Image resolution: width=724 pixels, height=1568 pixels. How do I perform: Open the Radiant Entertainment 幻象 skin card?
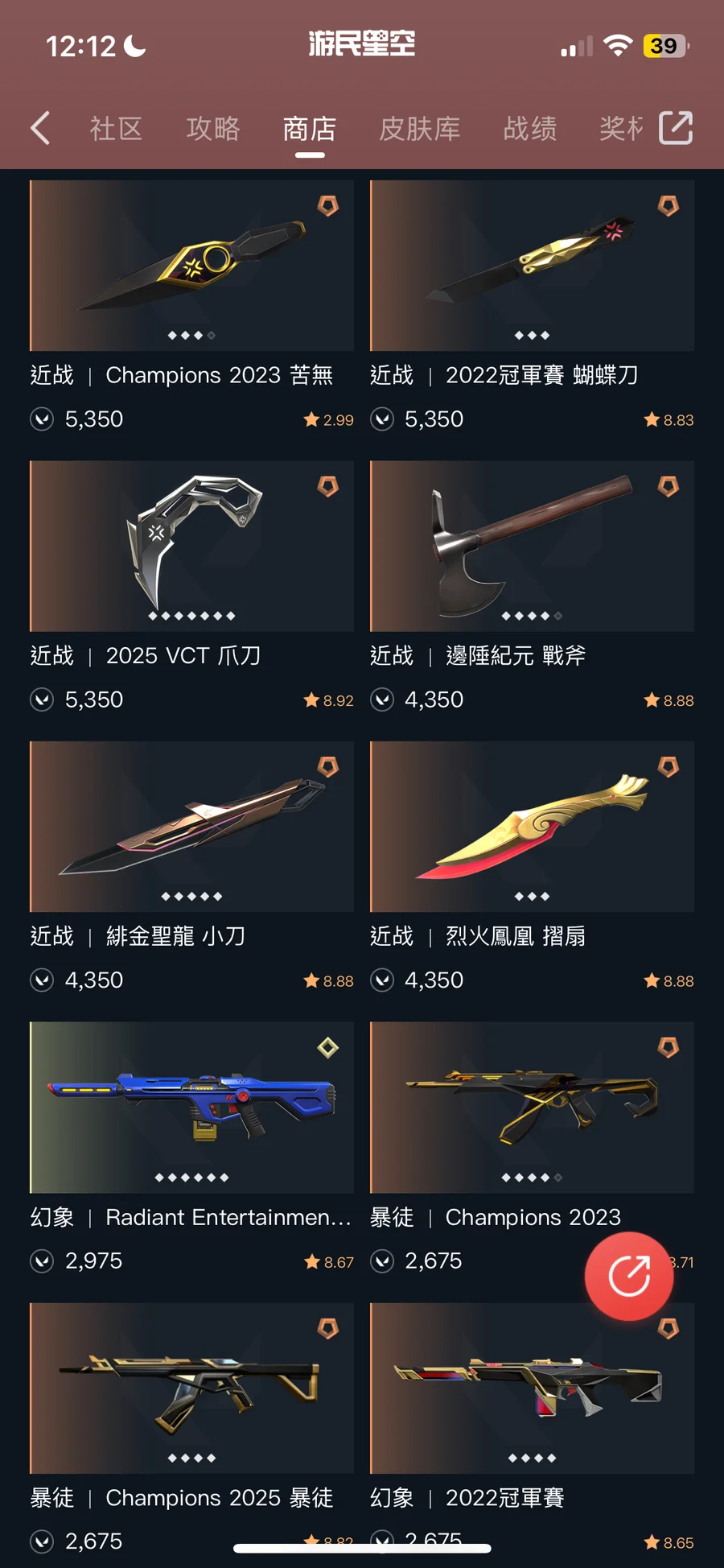(191, 1107)
